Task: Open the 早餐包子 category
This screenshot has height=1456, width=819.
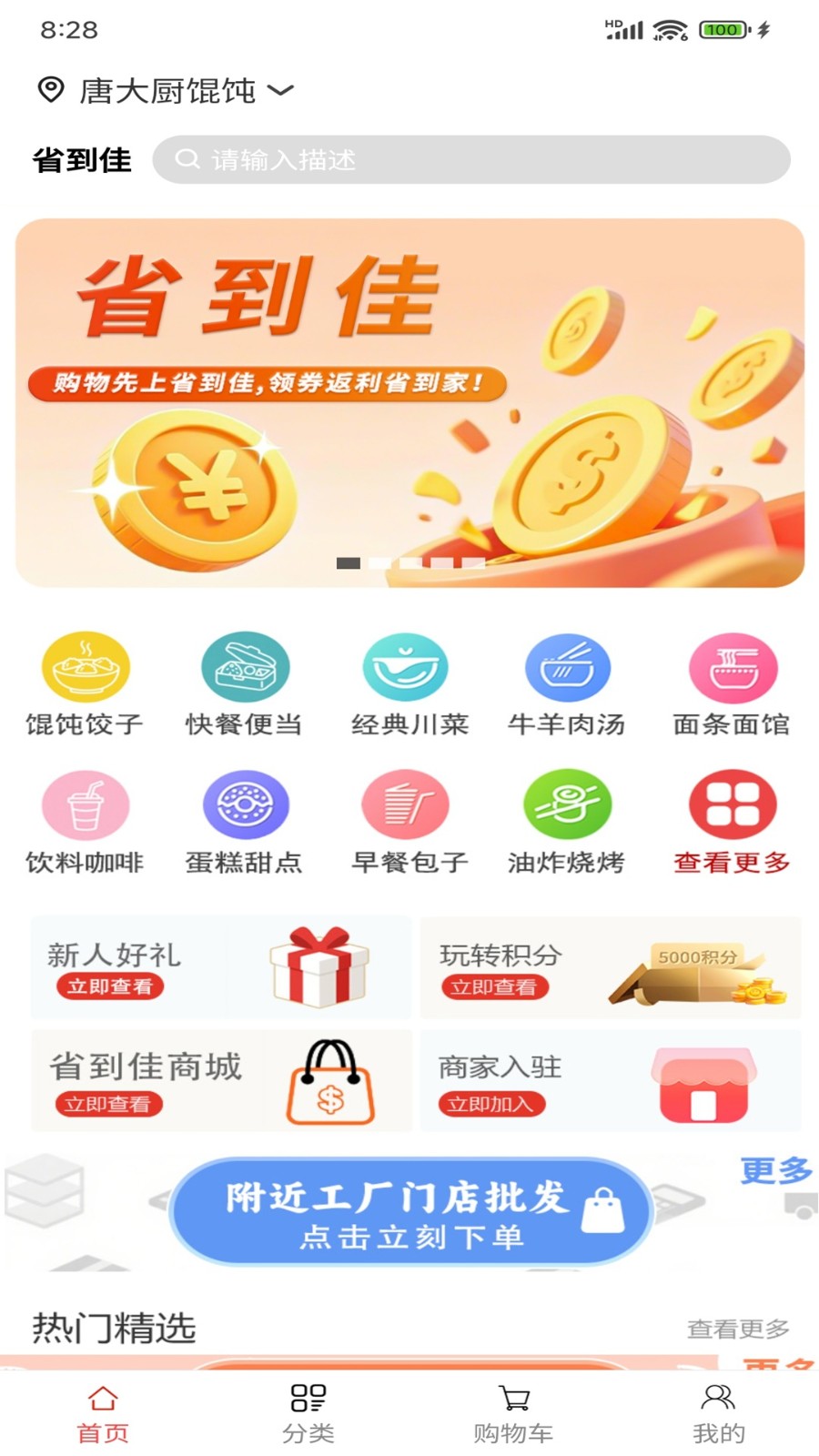Action: (x=408, y=807)
